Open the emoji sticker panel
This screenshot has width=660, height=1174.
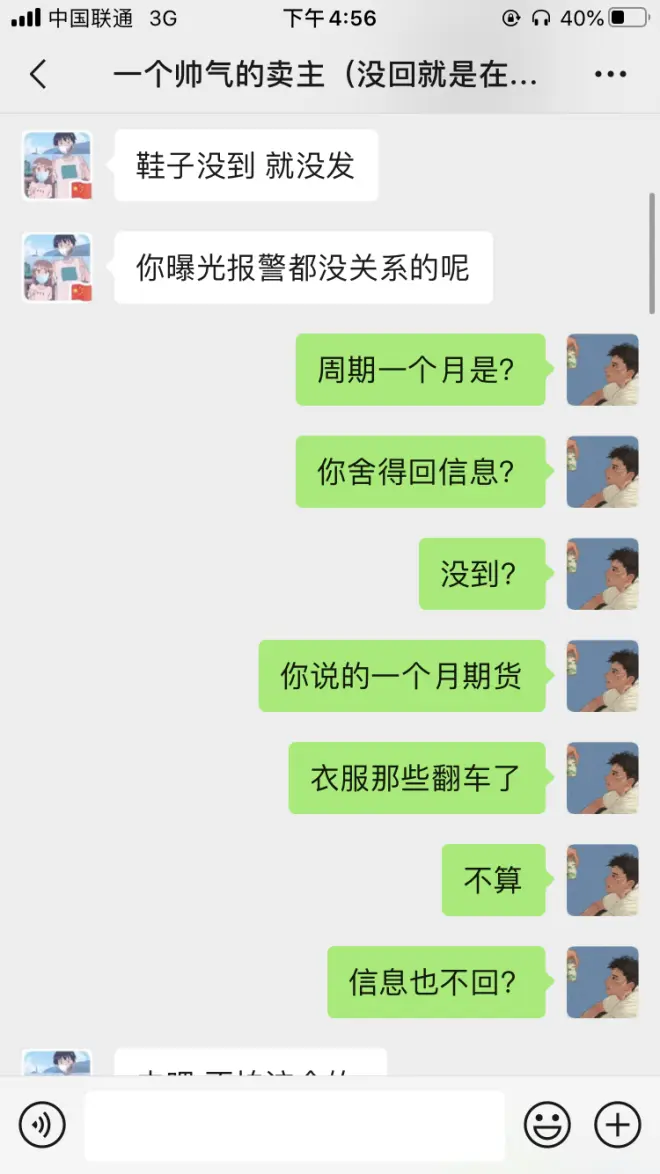pos(547,1125)
